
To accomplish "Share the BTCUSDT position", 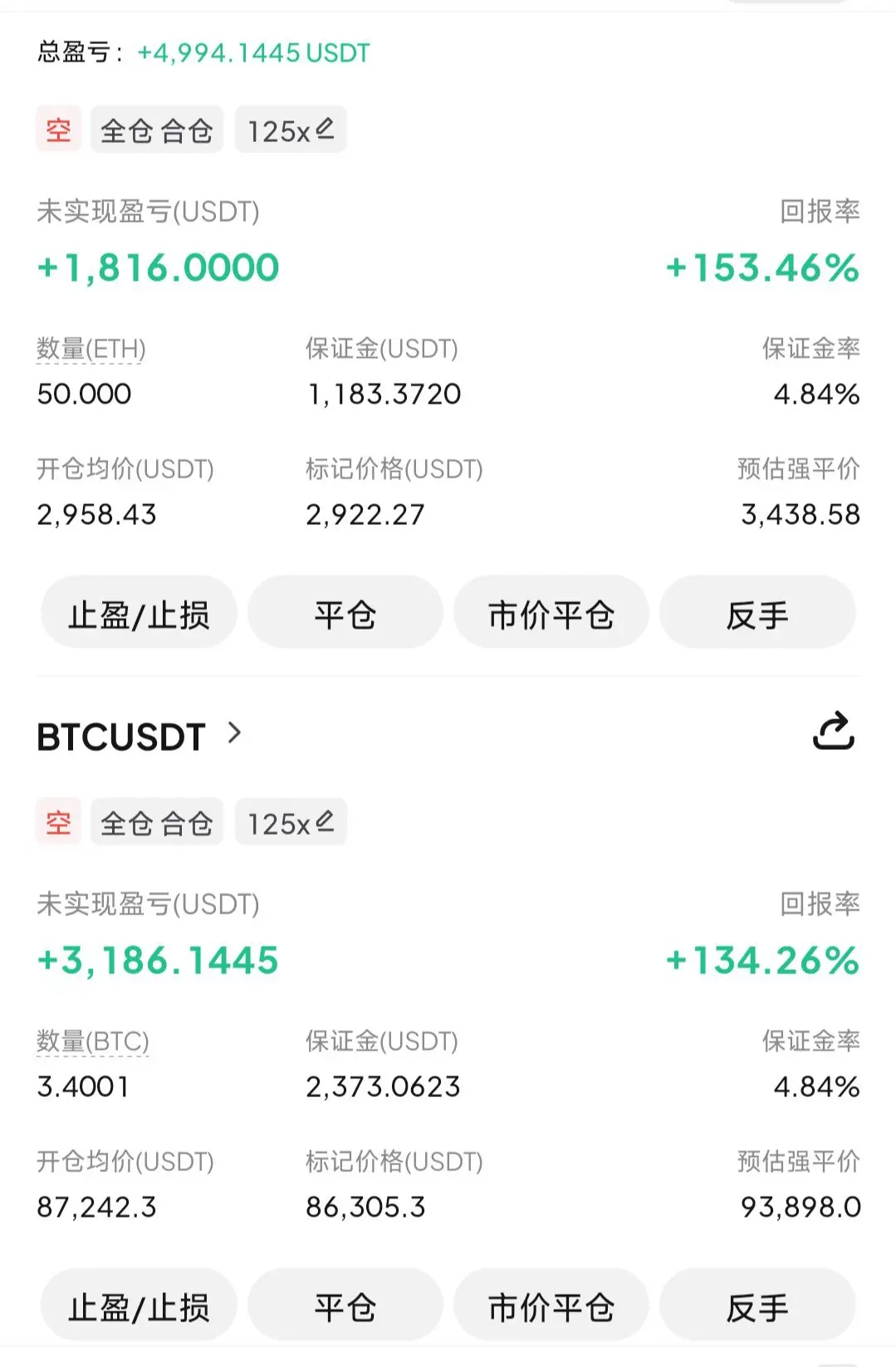I will pos(833,732).
